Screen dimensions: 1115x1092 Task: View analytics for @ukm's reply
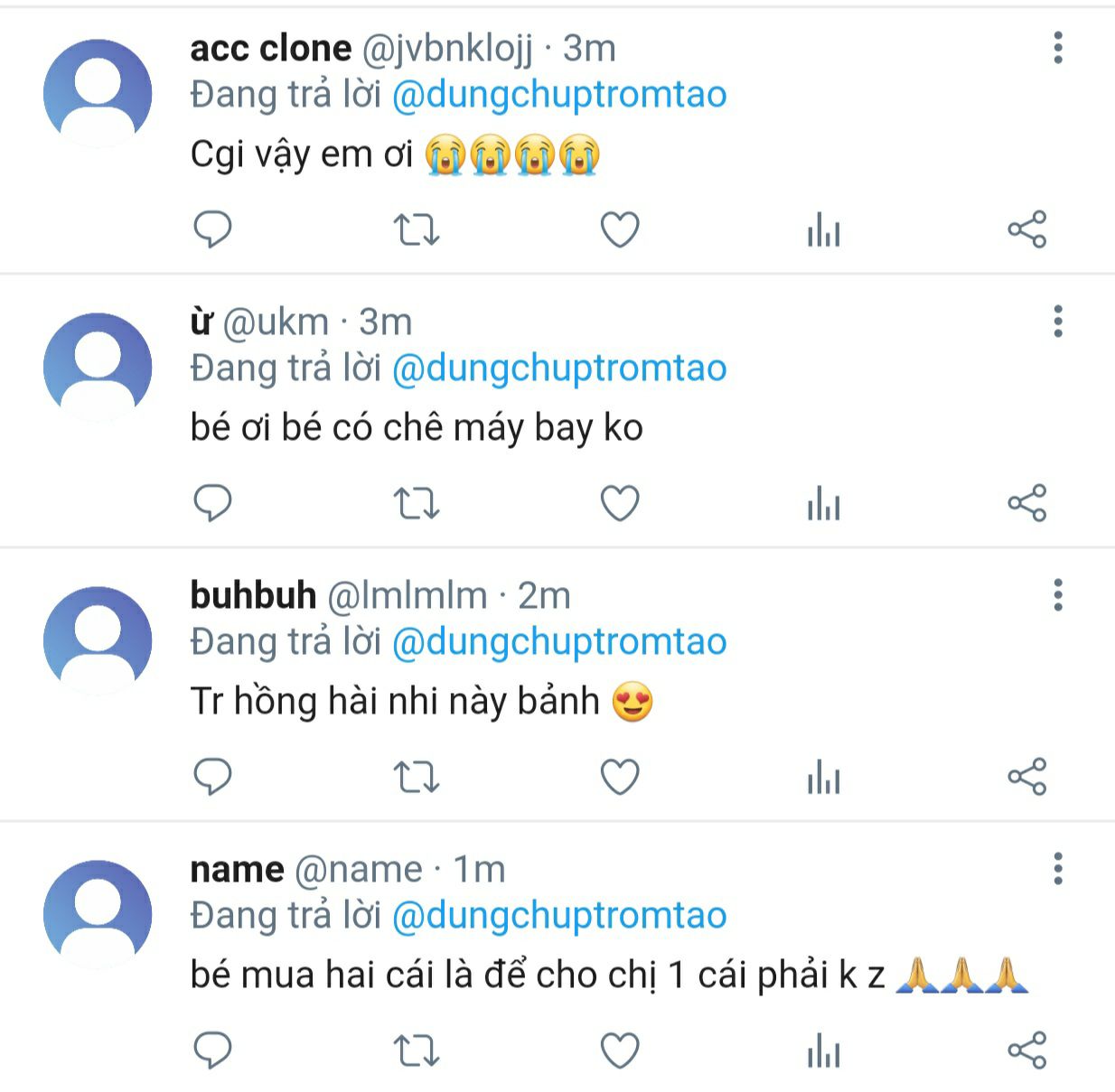(823, 503)
